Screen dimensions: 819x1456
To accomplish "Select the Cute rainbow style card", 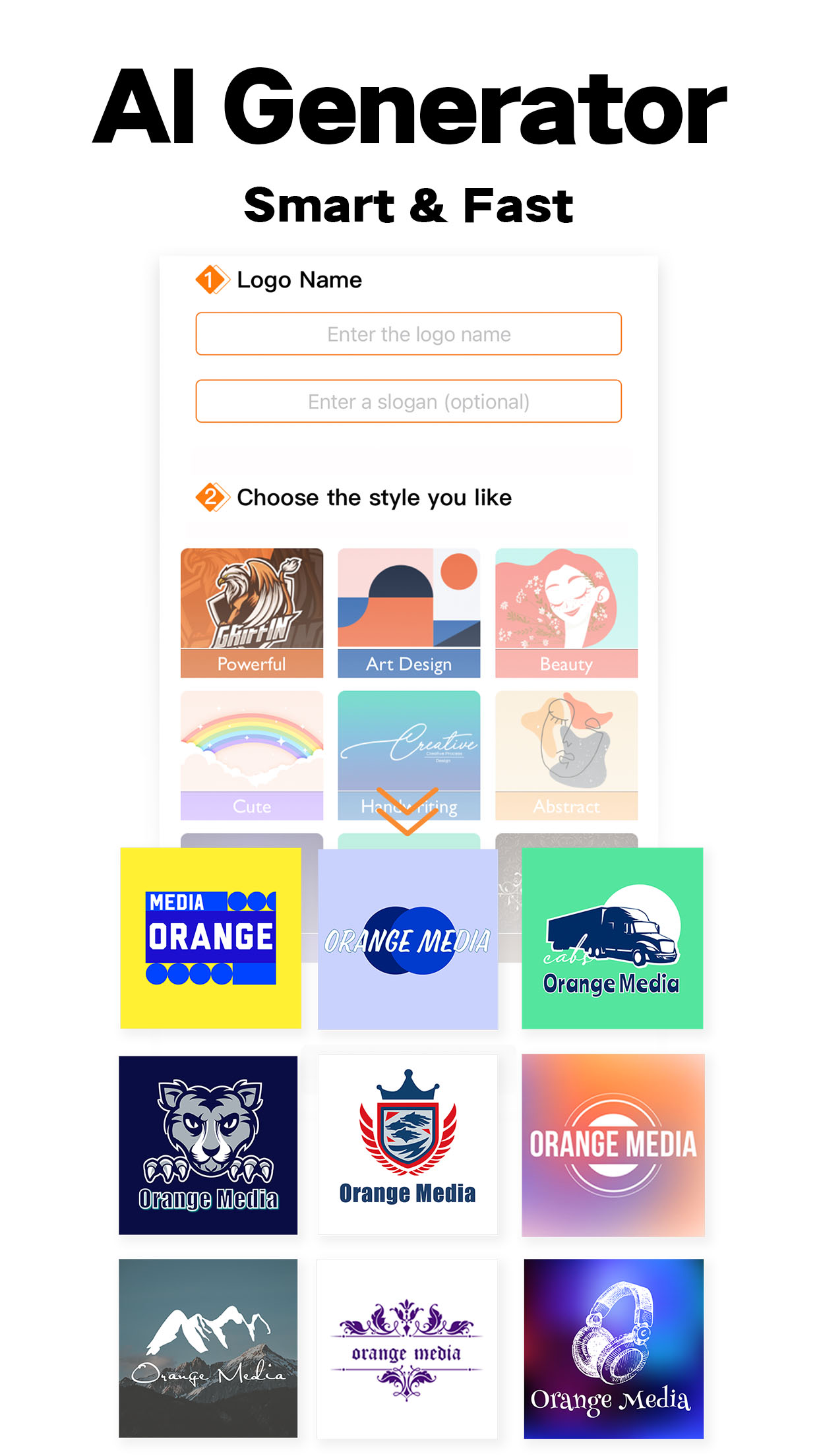I will click(251, 755).
